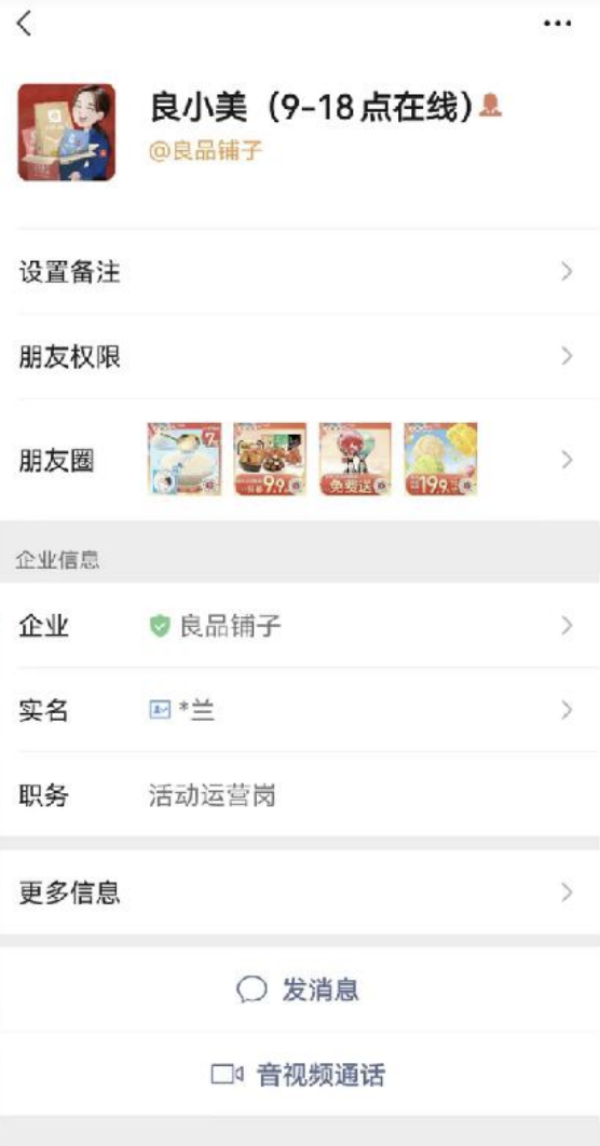View 良小美's profile avatar

(x=67, y=132)
